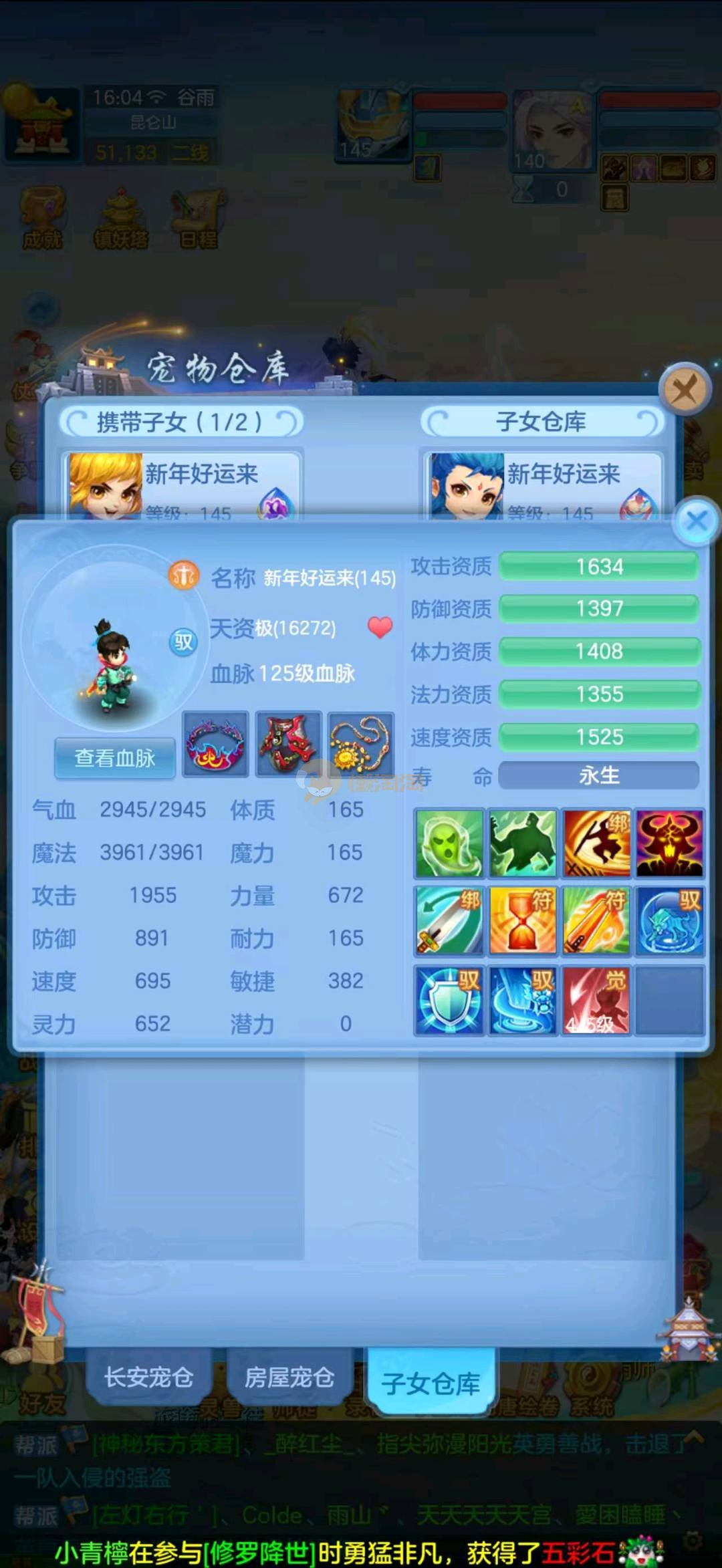The width and height of the screenshot is (722, 1568).
Task: View the green ghost skill icon
Action: (x=449, y=843)
